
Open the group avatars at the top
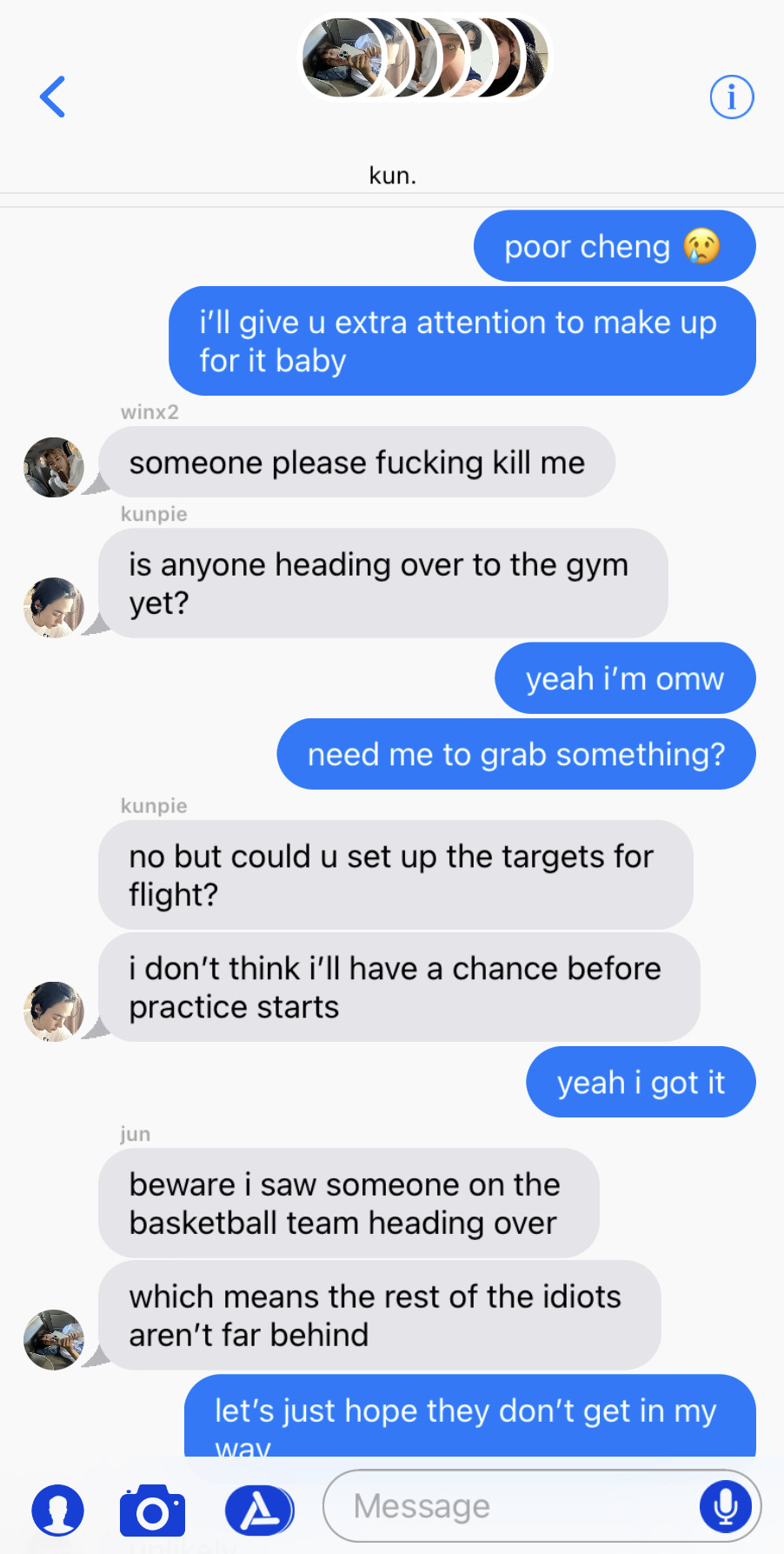[425, 58]
